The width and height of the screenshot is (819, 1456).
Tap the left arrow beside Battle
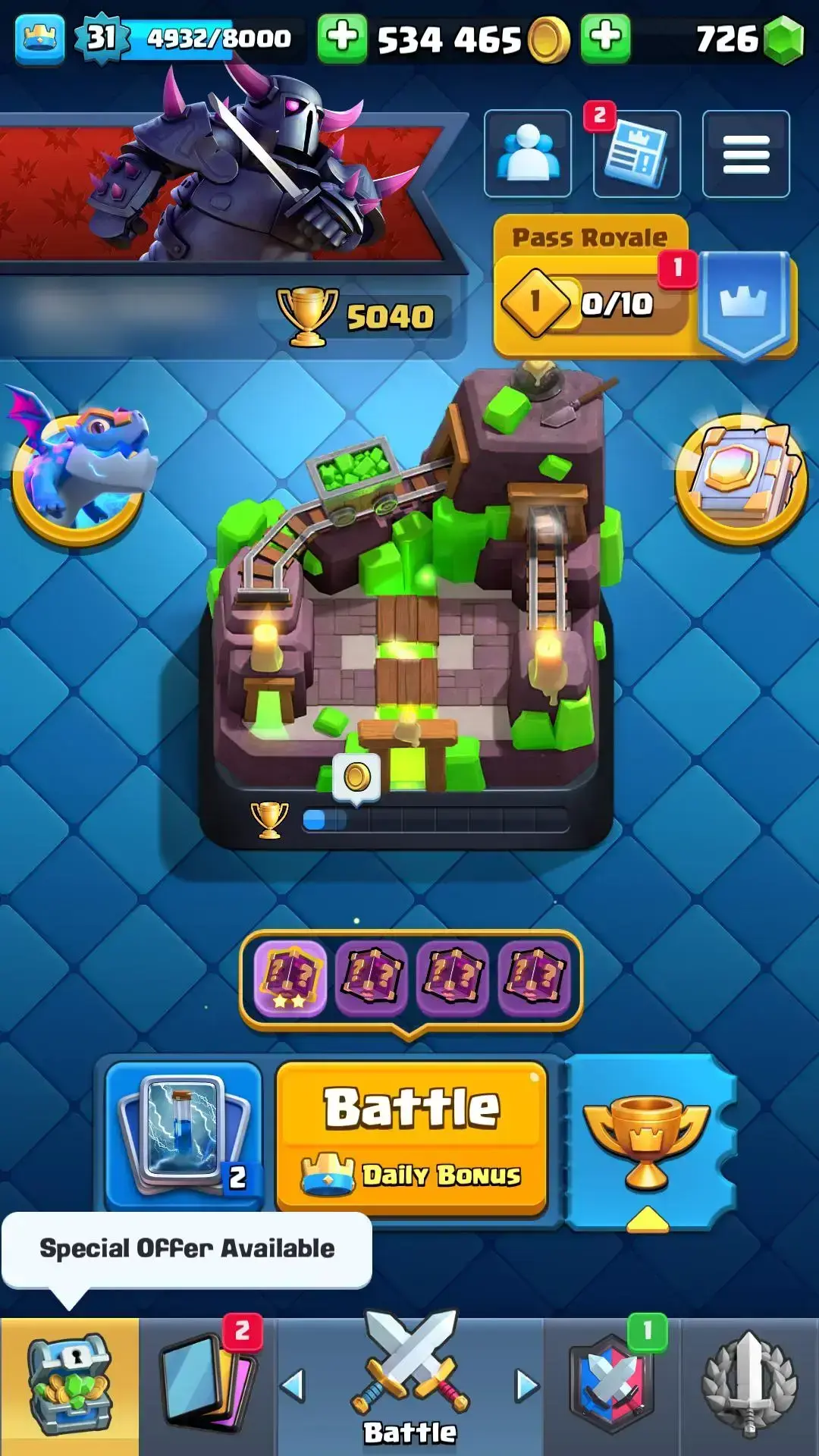point(293,1386)
